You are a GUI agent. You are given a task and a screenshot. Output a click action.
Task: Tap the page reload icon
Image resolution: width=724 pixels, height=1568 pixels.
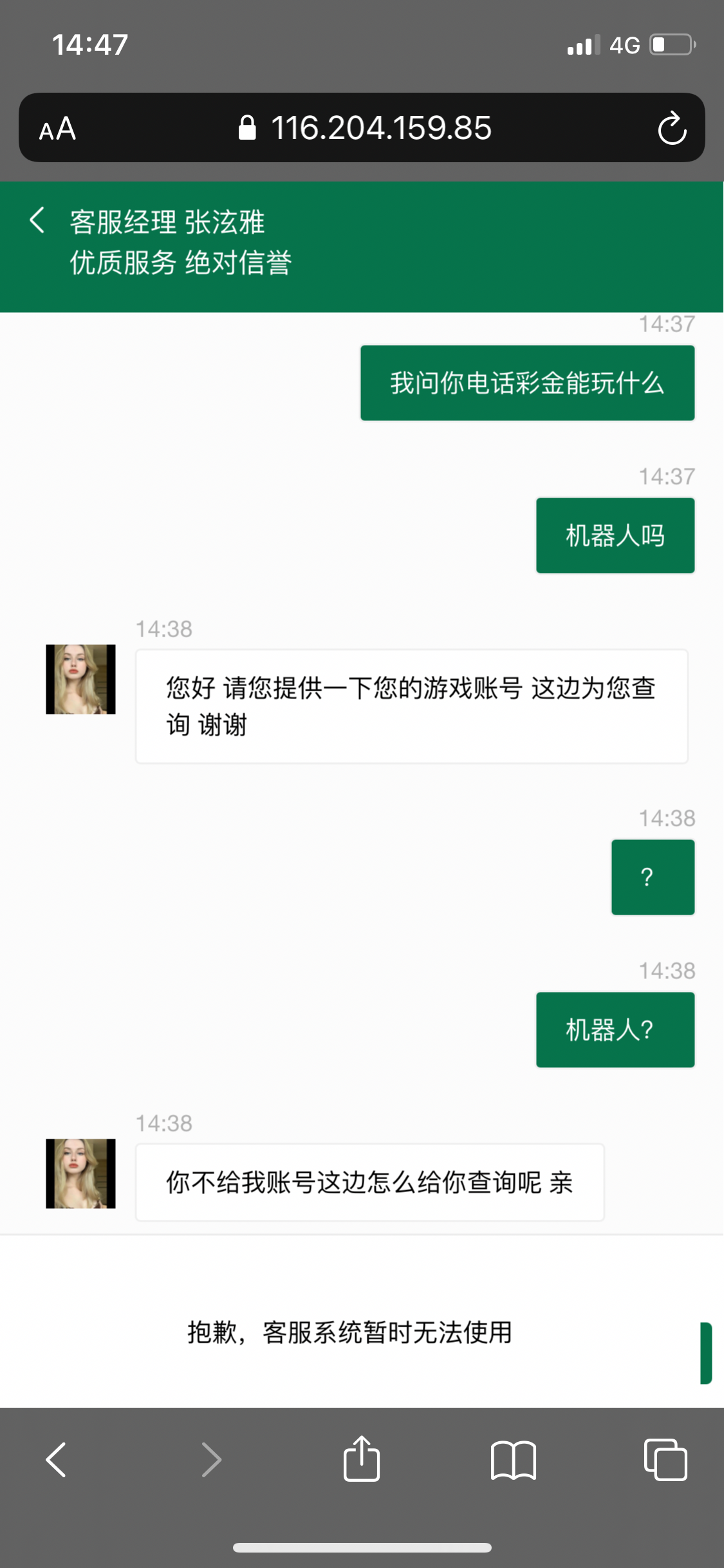[x=672, y=128]
